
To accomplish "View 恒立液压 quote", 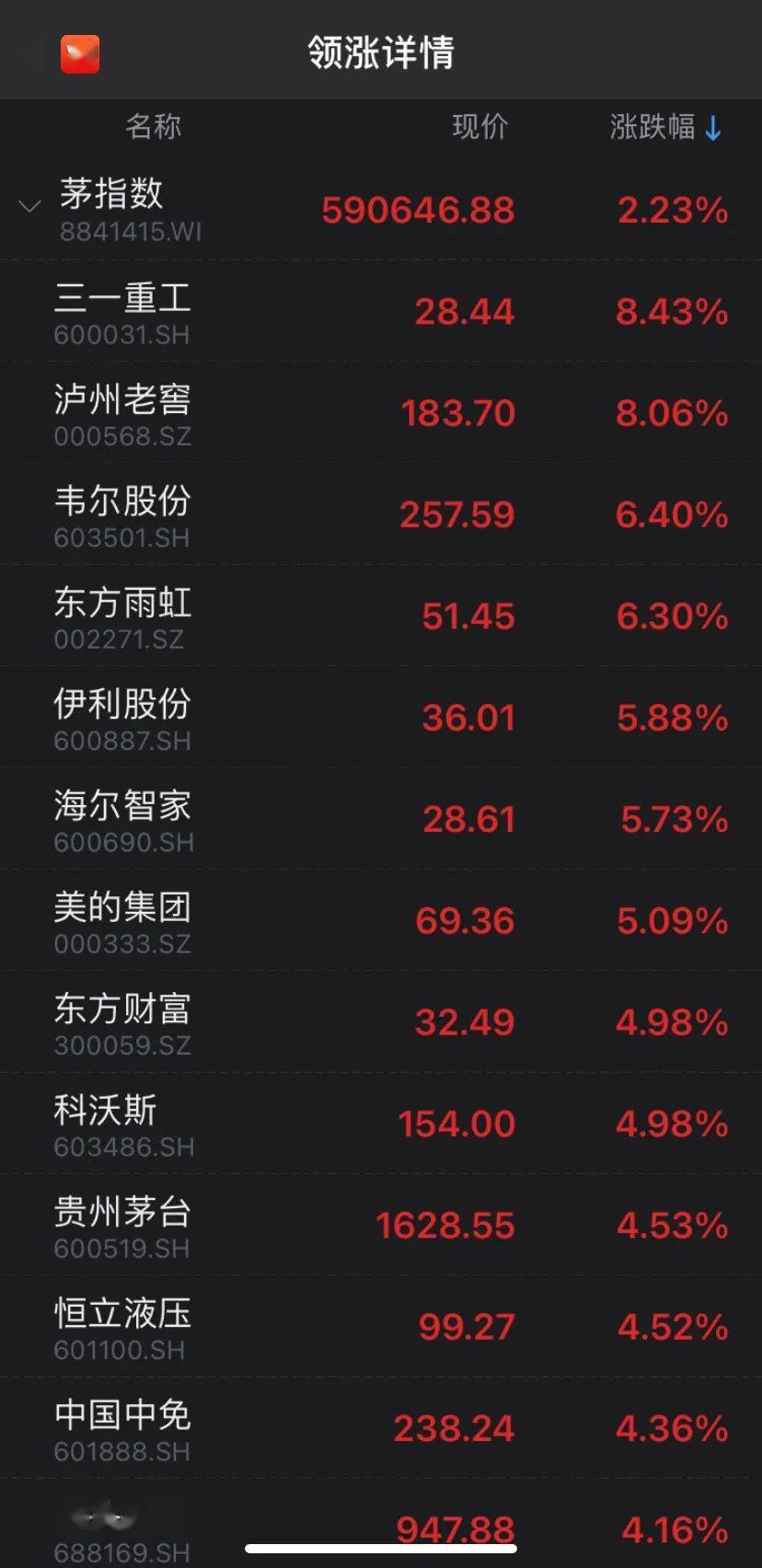I will tap(381, 1326).
